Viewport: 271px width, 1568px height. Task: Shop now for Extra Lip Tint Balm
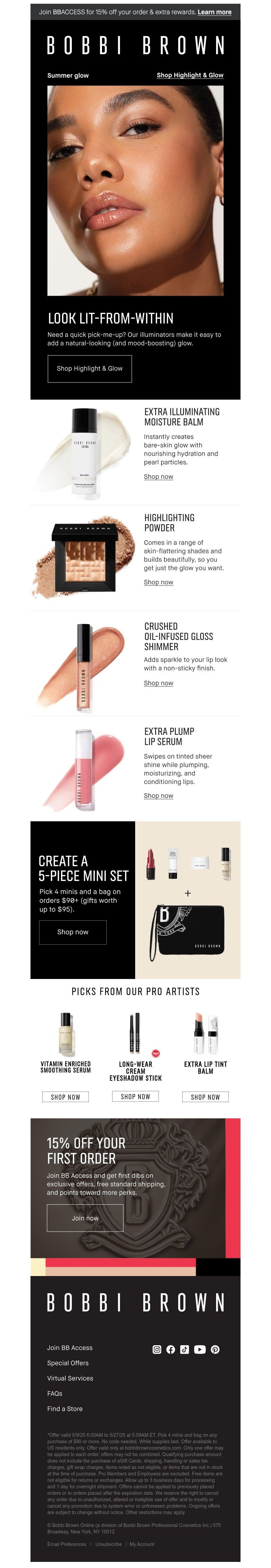coord(205,1097)
